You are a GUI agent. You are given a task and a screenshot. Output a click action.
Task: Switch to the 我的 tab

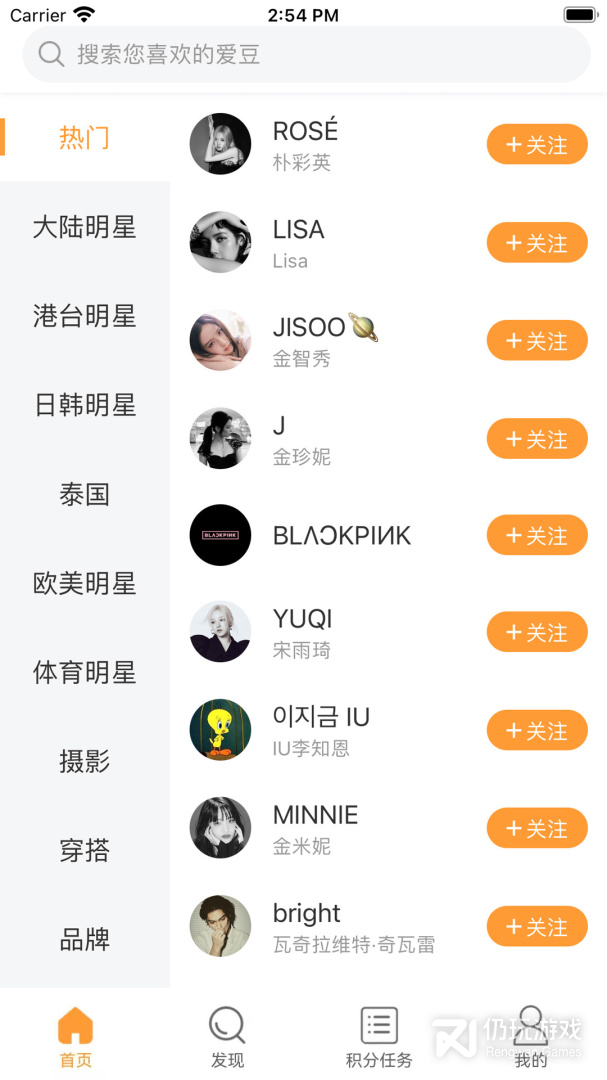tap(530, 1037)
